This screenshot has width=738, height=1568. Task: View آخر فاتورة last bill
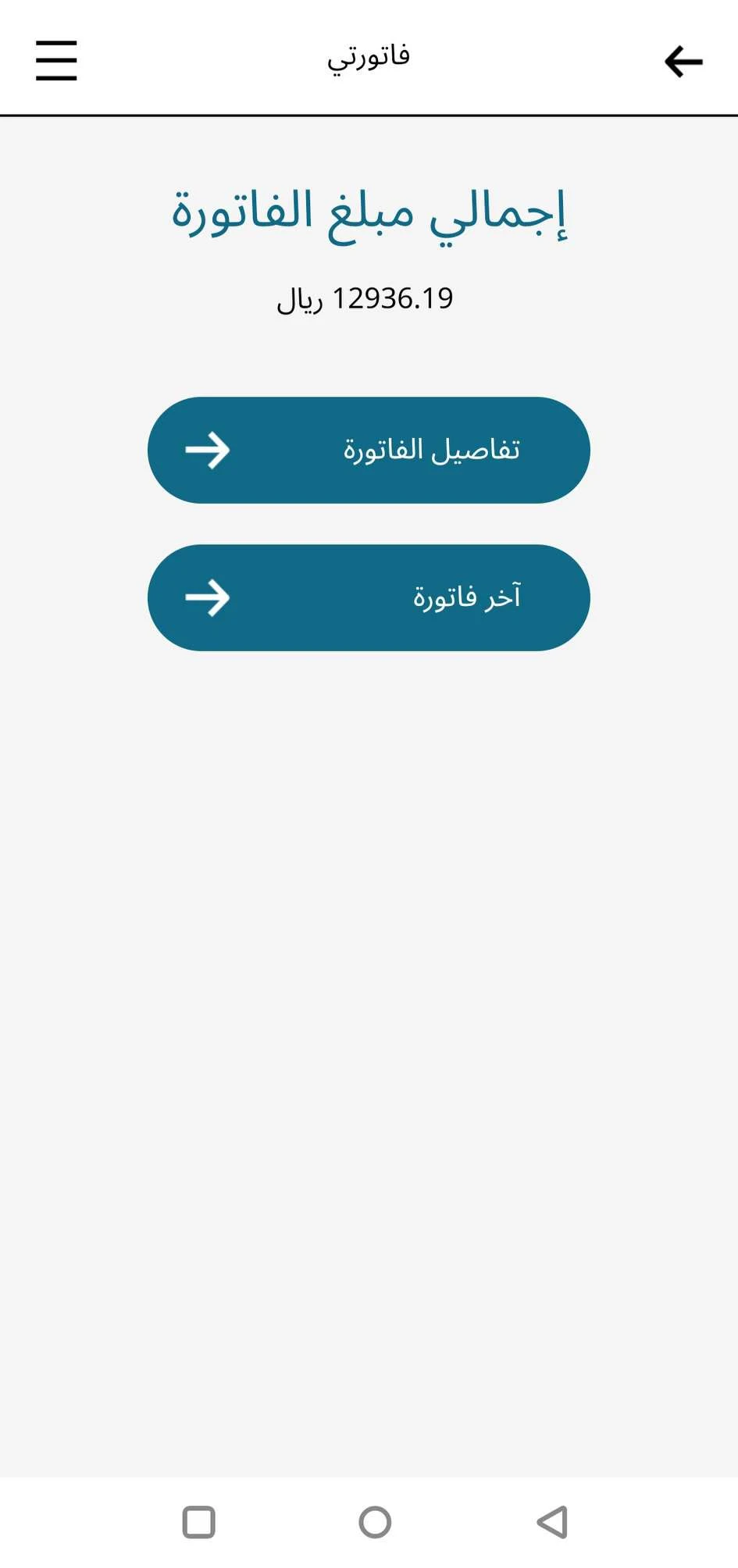point(369,597)
